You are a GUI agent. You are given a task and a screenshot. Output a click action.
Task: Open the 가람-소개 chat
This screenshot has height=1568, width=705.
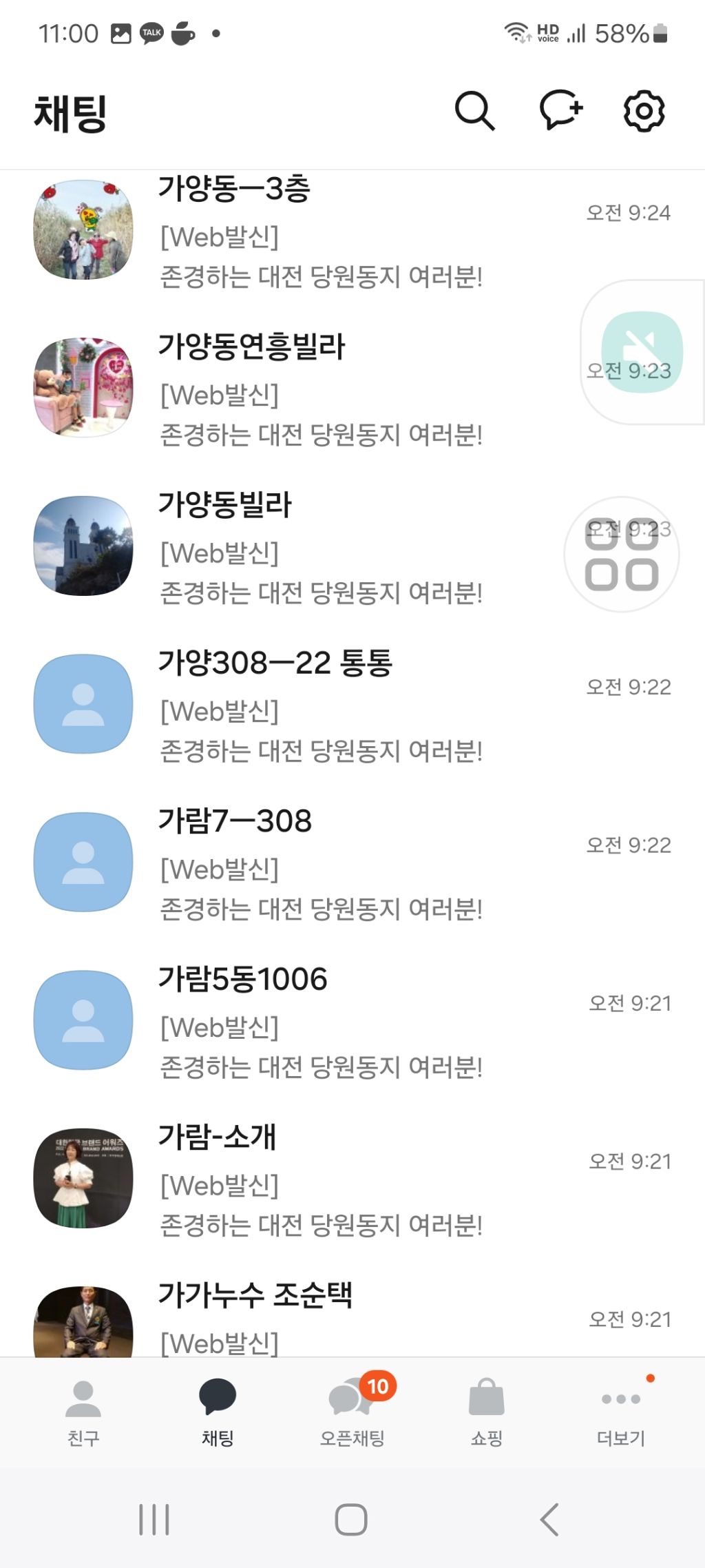point(320,1180)
